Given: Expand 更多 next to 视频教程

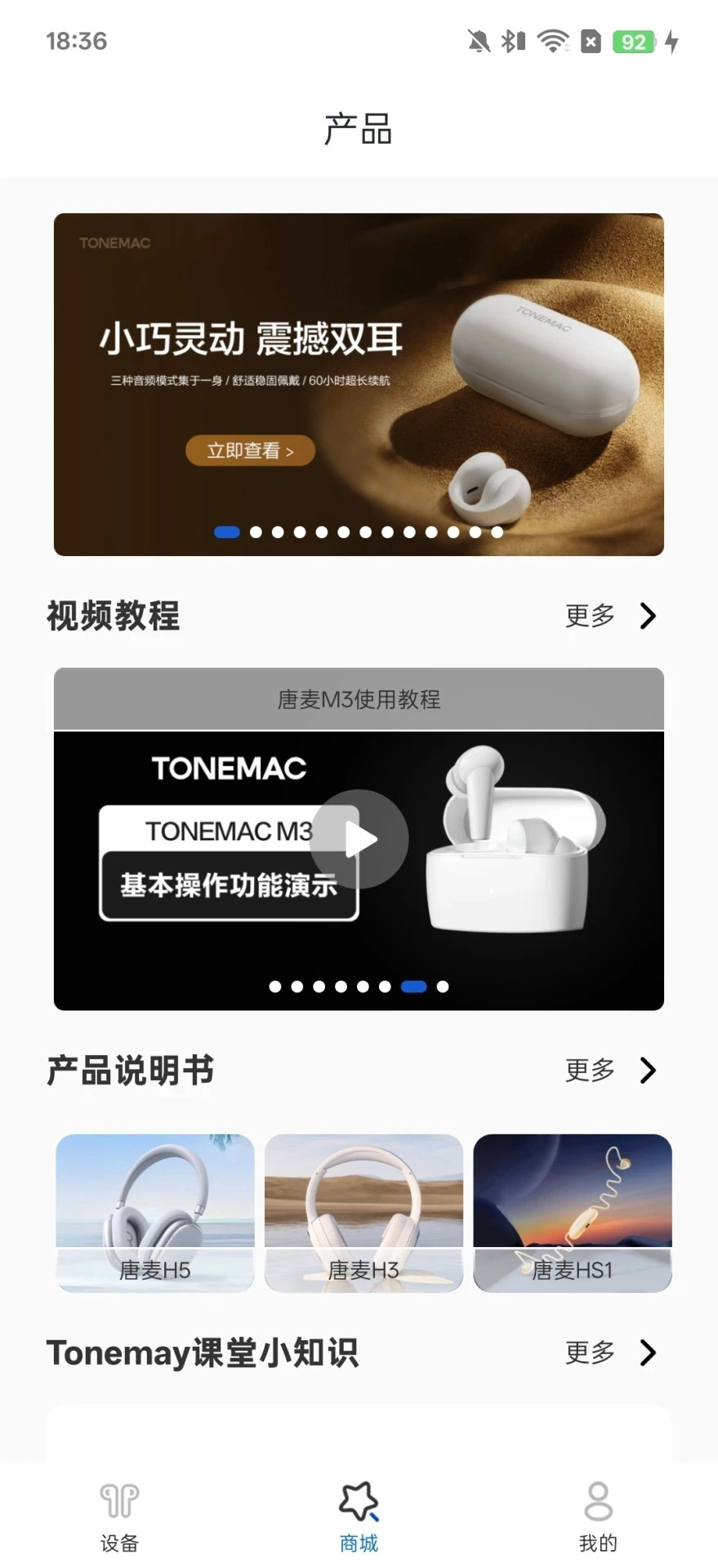Looking at the screenshot, I should click(590, 616).
